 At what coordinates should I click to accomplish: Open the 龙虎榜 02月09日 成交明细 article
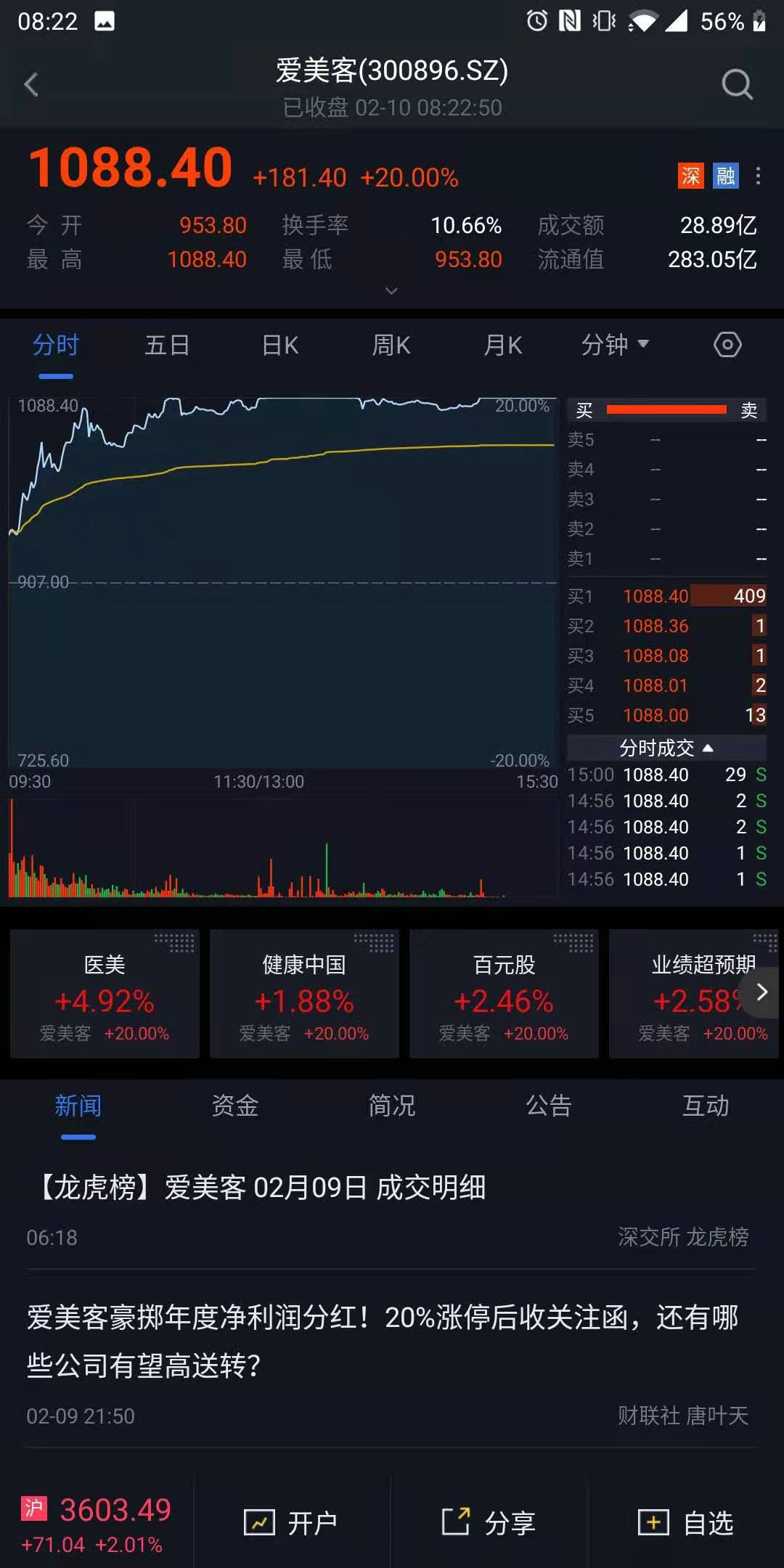pyautogui.click(x=262, y=1188)
